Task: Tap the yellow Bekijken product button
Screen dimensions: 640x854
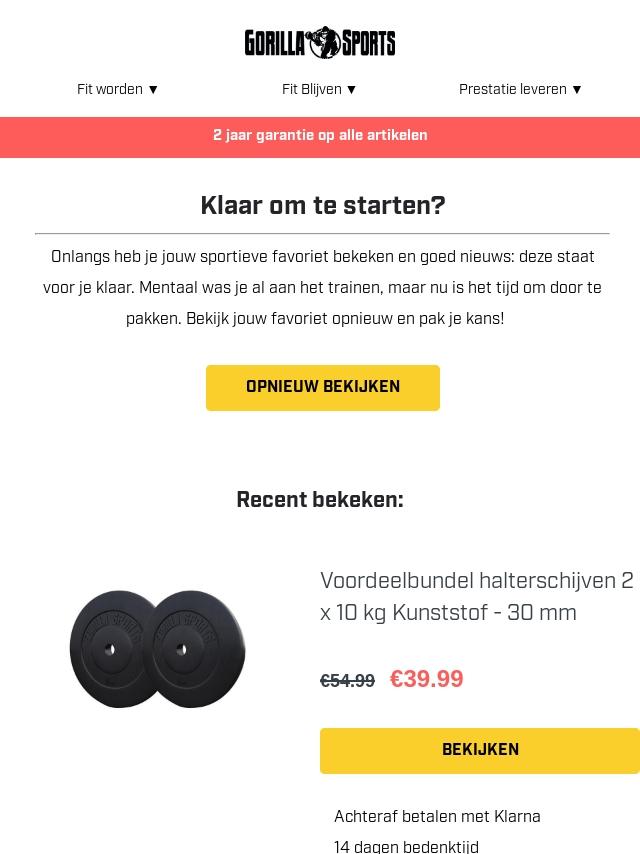Action: pyautogui.click(x=480, y=750)
